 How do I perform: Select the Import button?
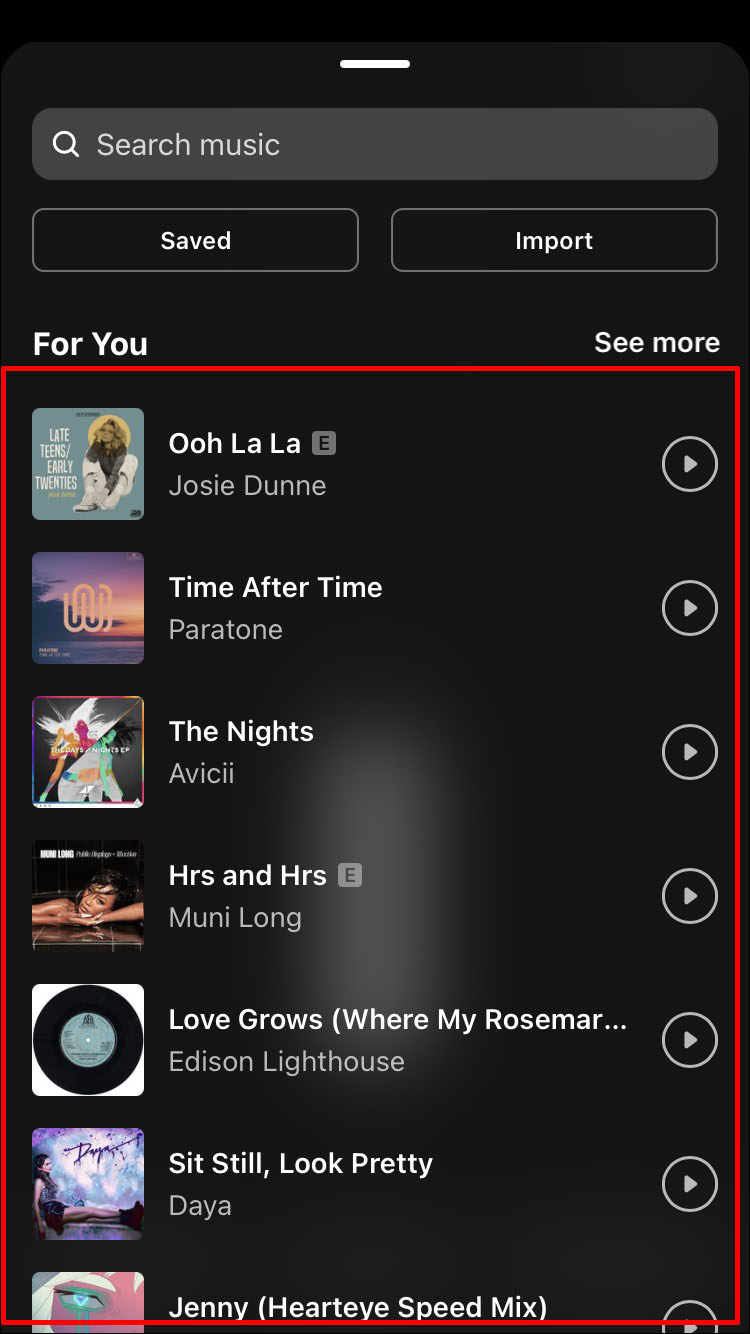point(553,240)
